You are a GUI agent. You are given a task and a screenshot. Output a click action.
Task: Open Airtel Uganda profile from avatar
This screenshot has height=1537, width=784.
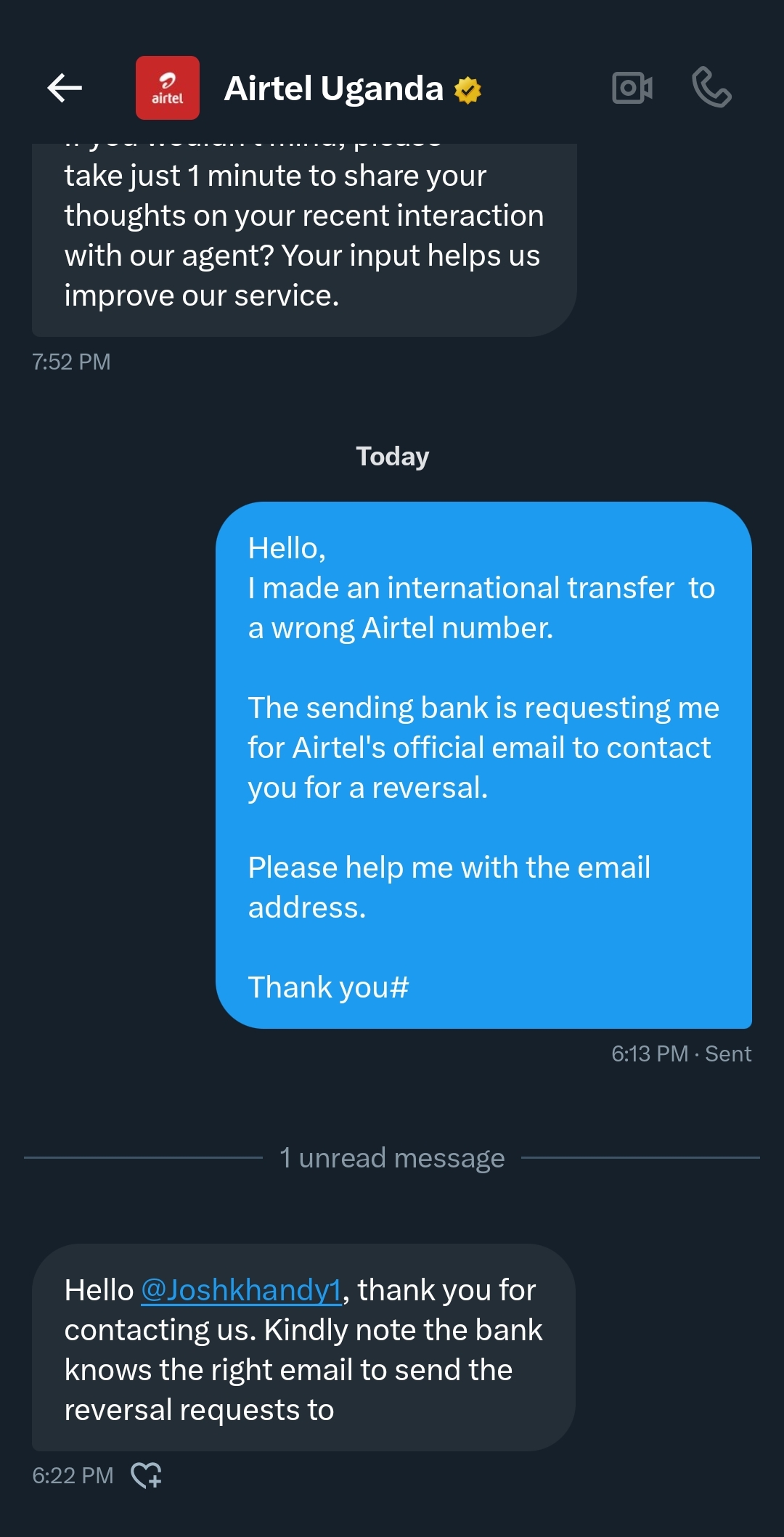(167, 88)
